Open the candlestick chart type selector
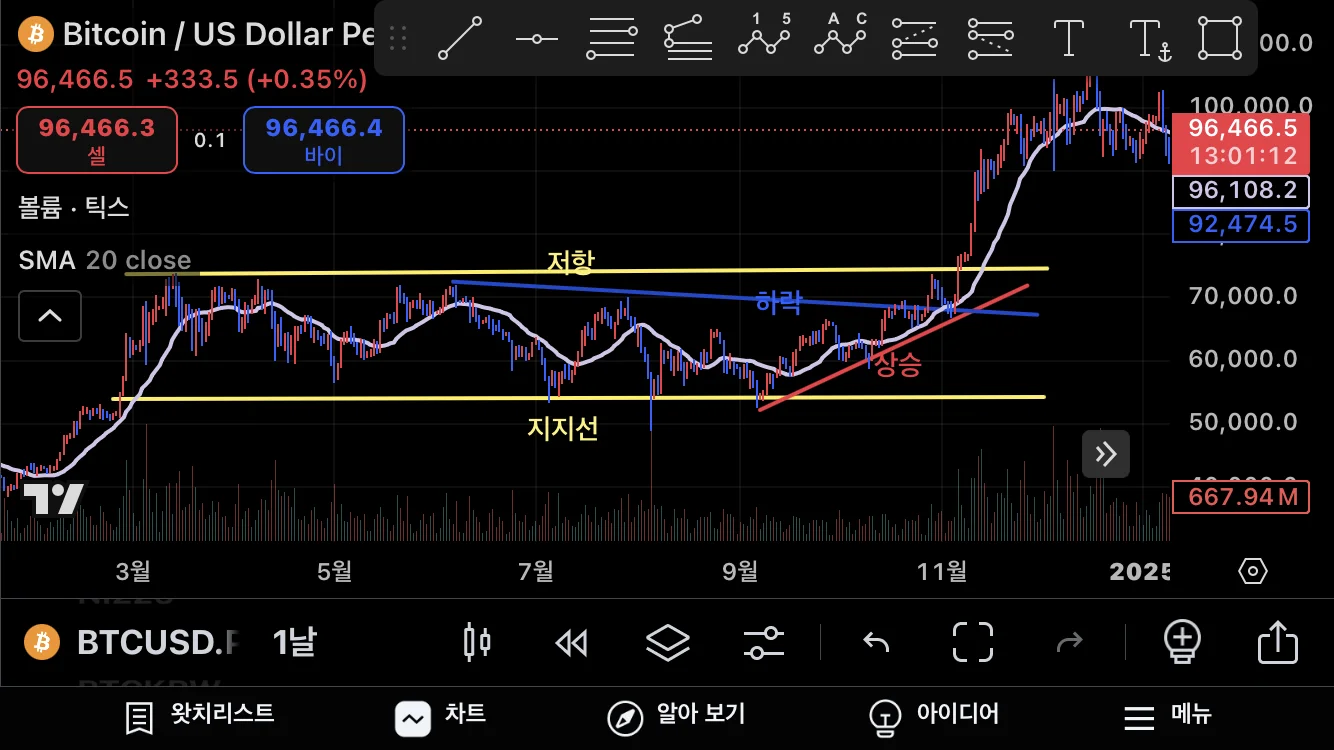This screenshot has height=750, width=1334. [x=477, y=642]
